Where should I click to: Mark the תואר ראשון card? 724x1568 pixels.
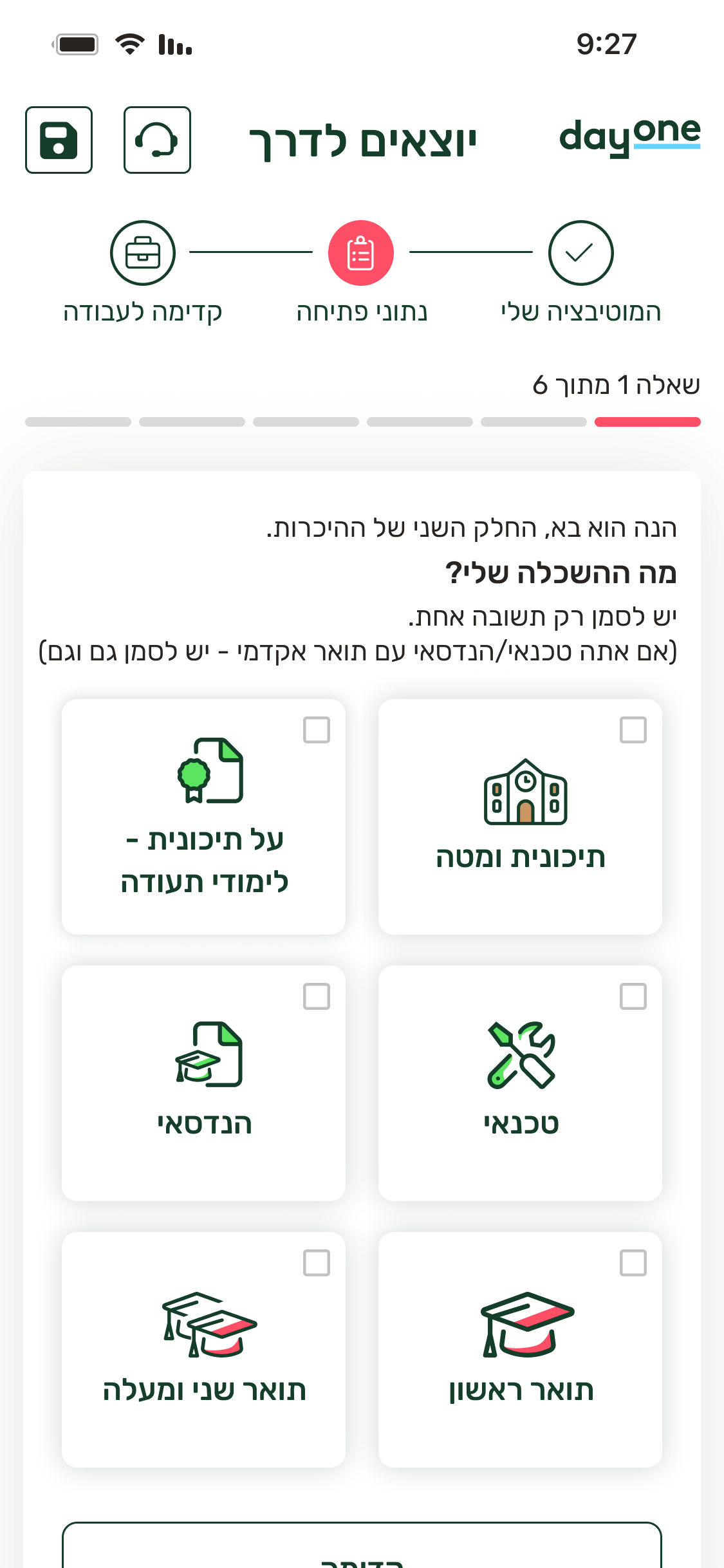(520, 1349)
